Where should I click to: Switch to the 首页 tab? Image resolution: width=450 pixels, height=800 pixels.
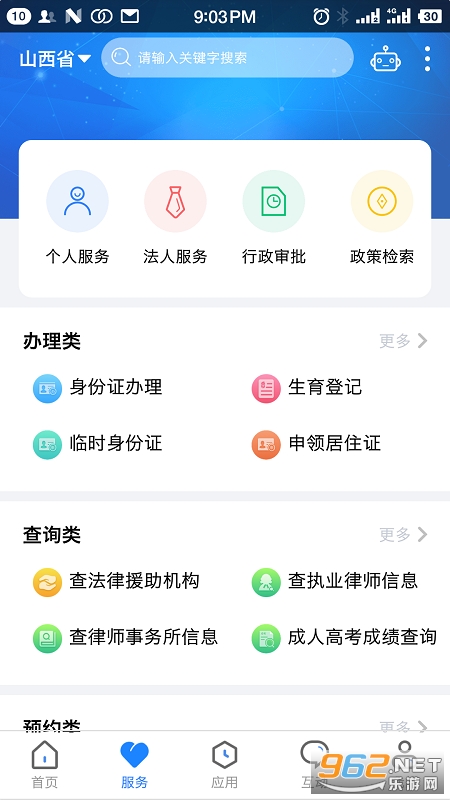(x=45, y=765)
